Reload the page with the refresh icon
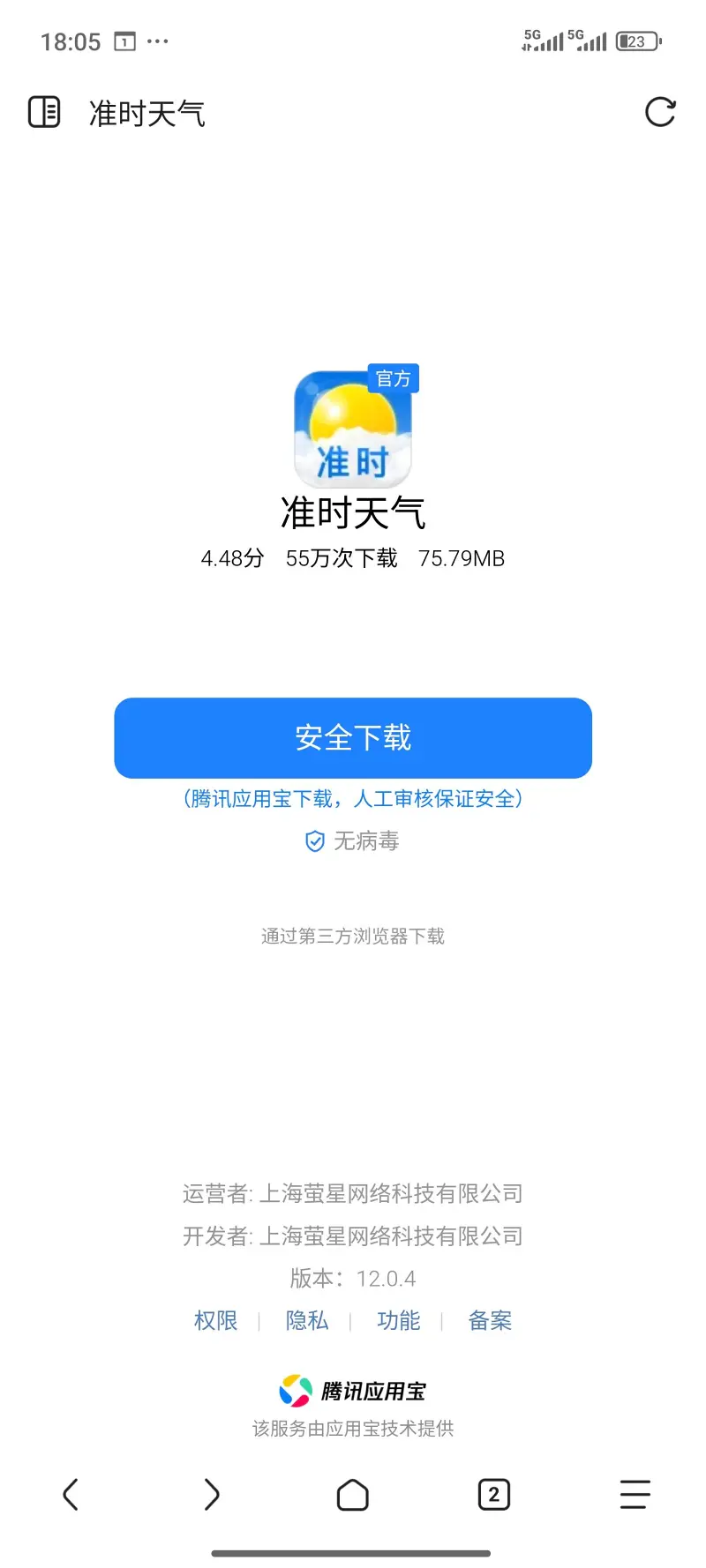This screenshot has height=1568, width=706. click(x=660, y=112)
